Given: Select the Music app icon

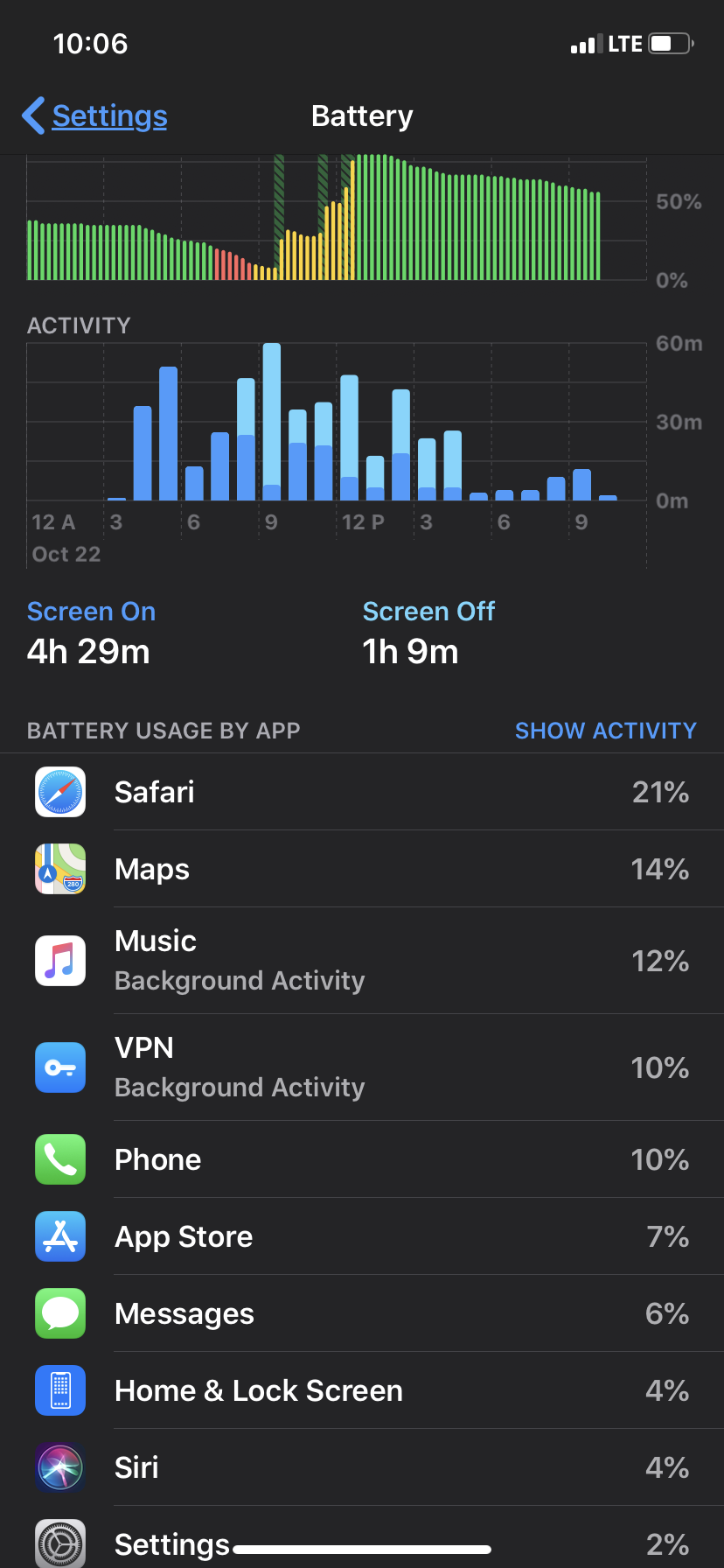Looking at the screenshot, I should [x=59, y=960].
